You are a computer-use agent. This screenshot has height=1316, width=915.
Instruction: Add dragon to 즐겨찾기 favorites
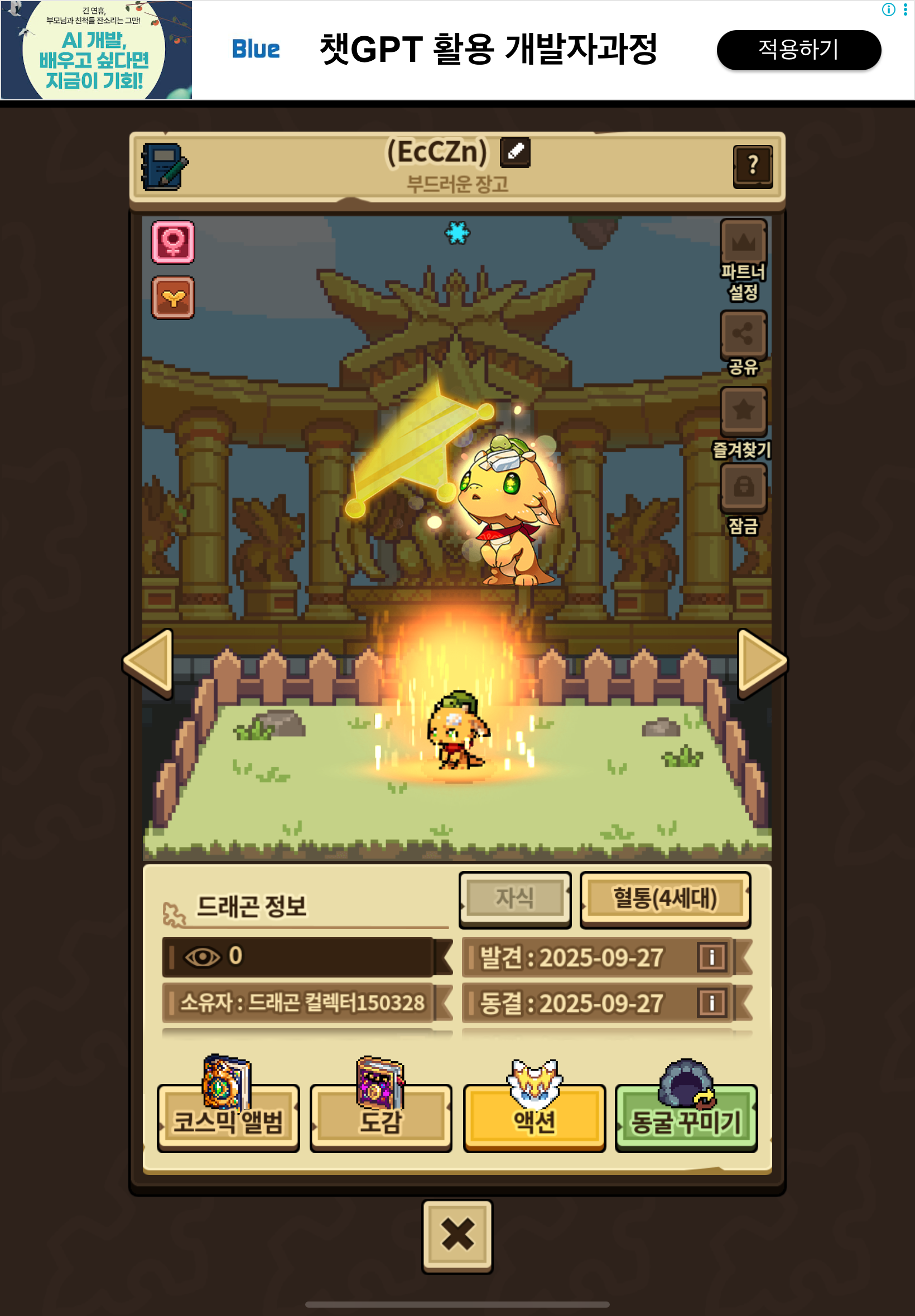[x=743, y=423]
